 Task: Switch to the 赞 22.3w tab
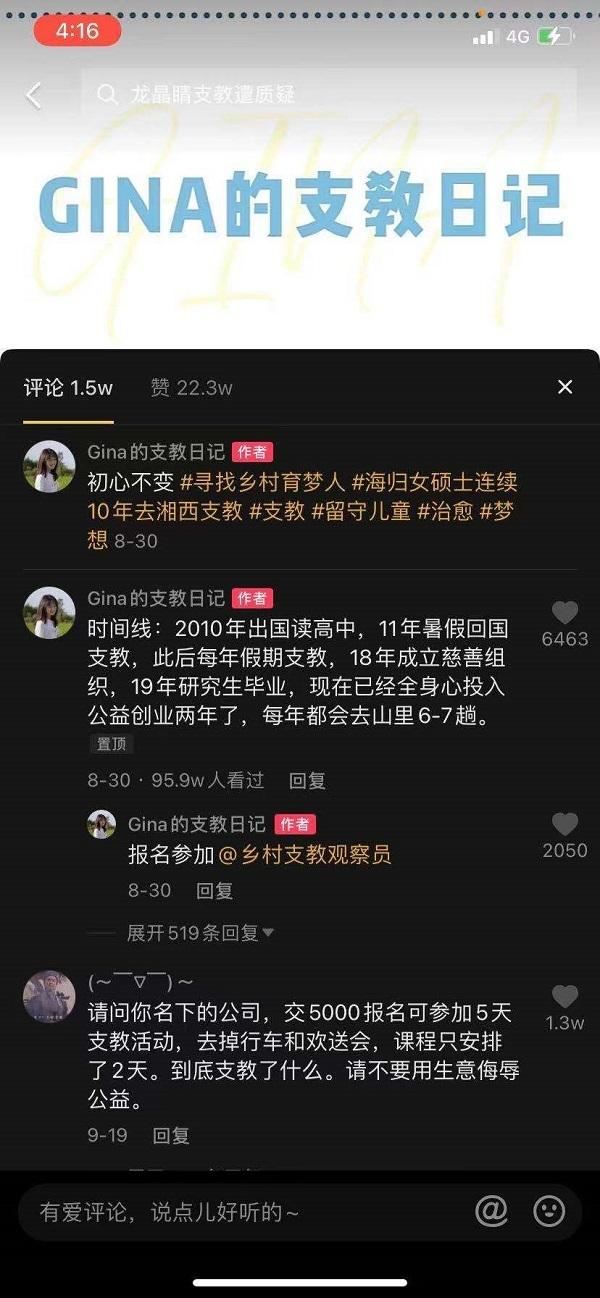[x=191, y=388]
